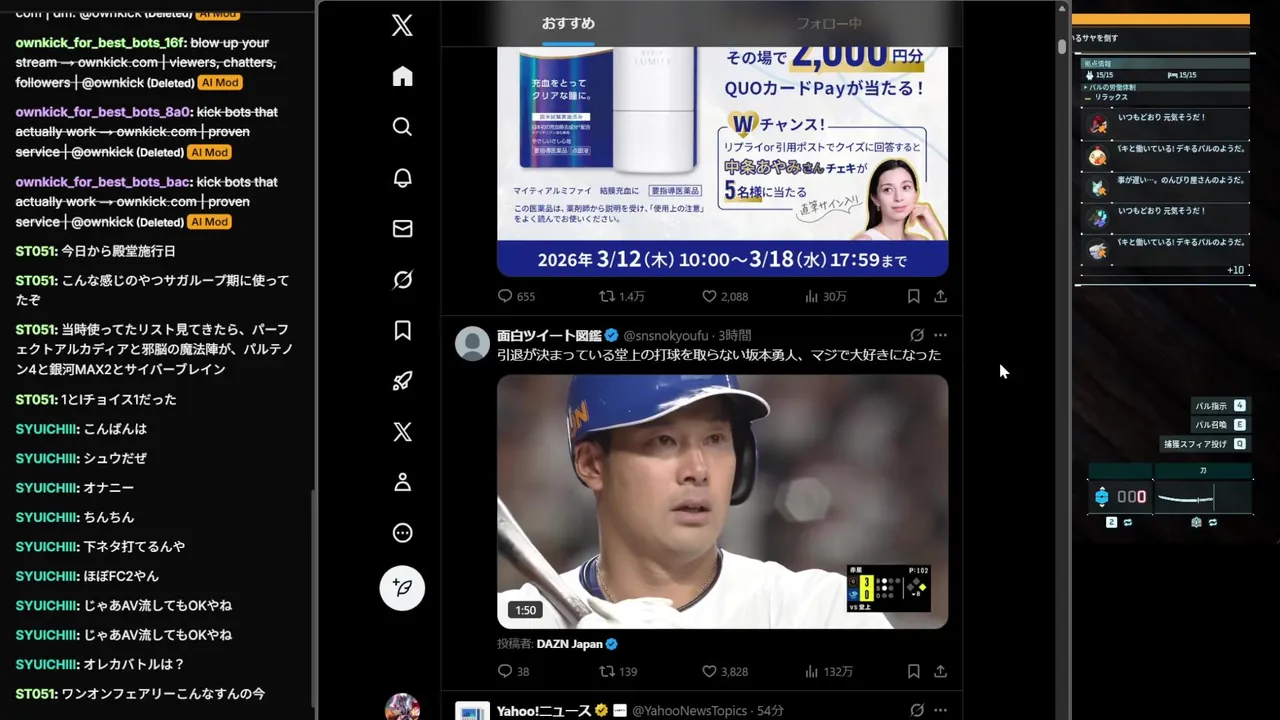
Task: Open overflow menu on 面白ツイート図鑑 post
Action: [x=940, y=335]
